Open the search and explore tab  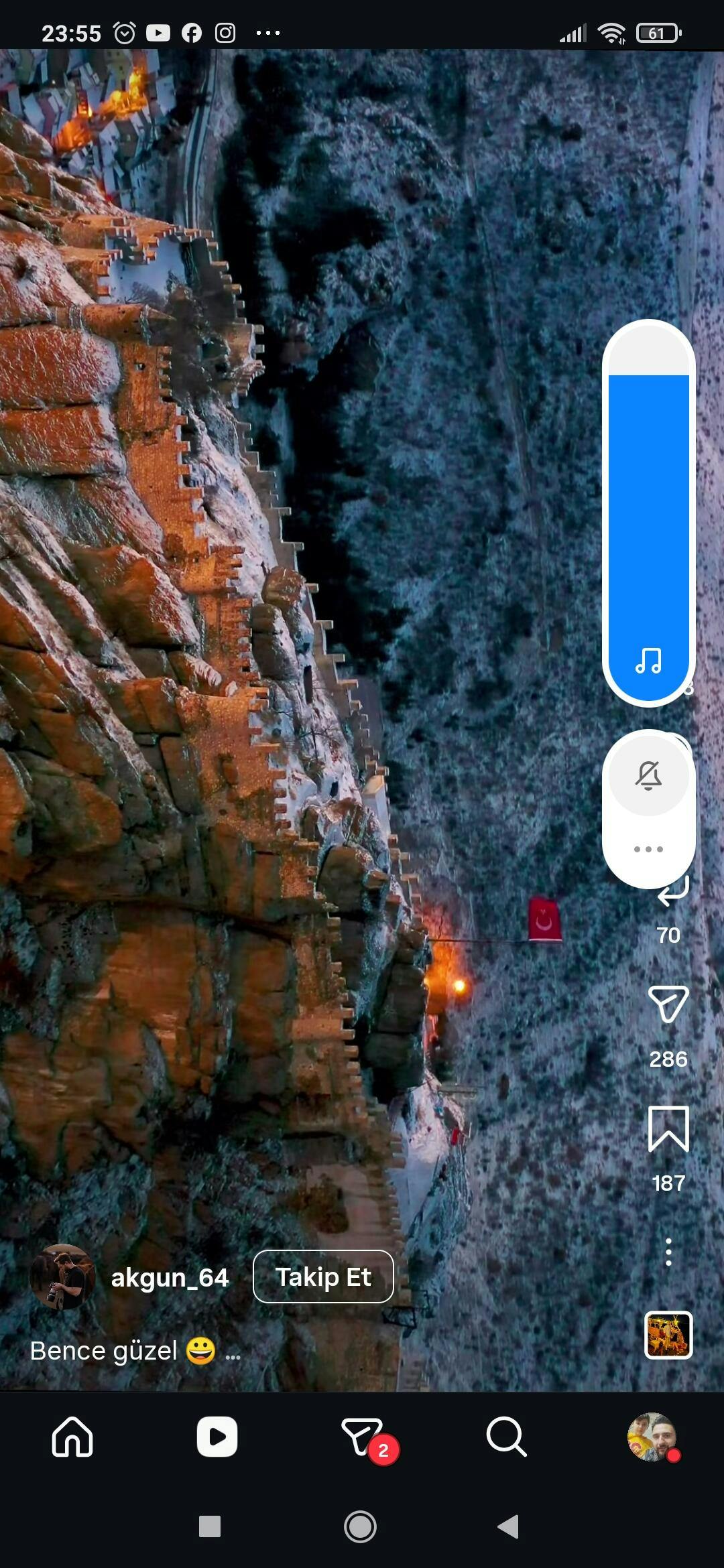click(506, 1436)
